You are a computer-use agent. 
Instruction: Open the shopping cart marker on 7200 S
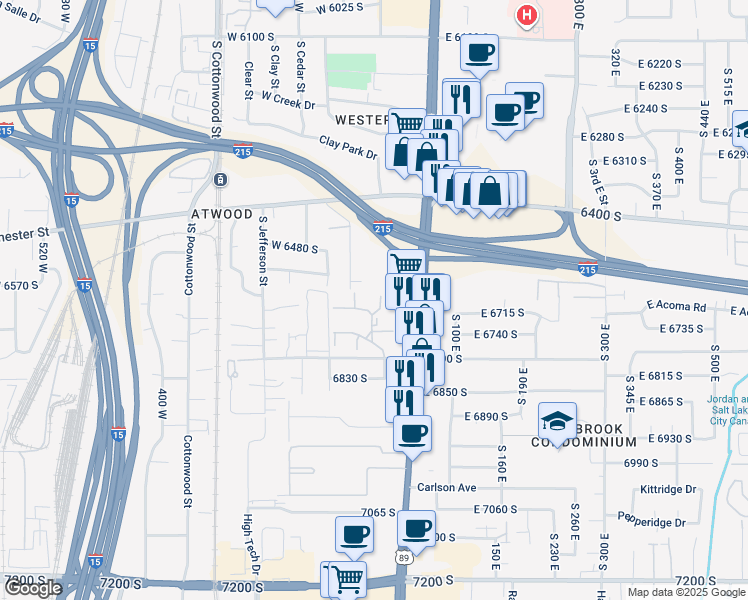(x=346, y=579)
